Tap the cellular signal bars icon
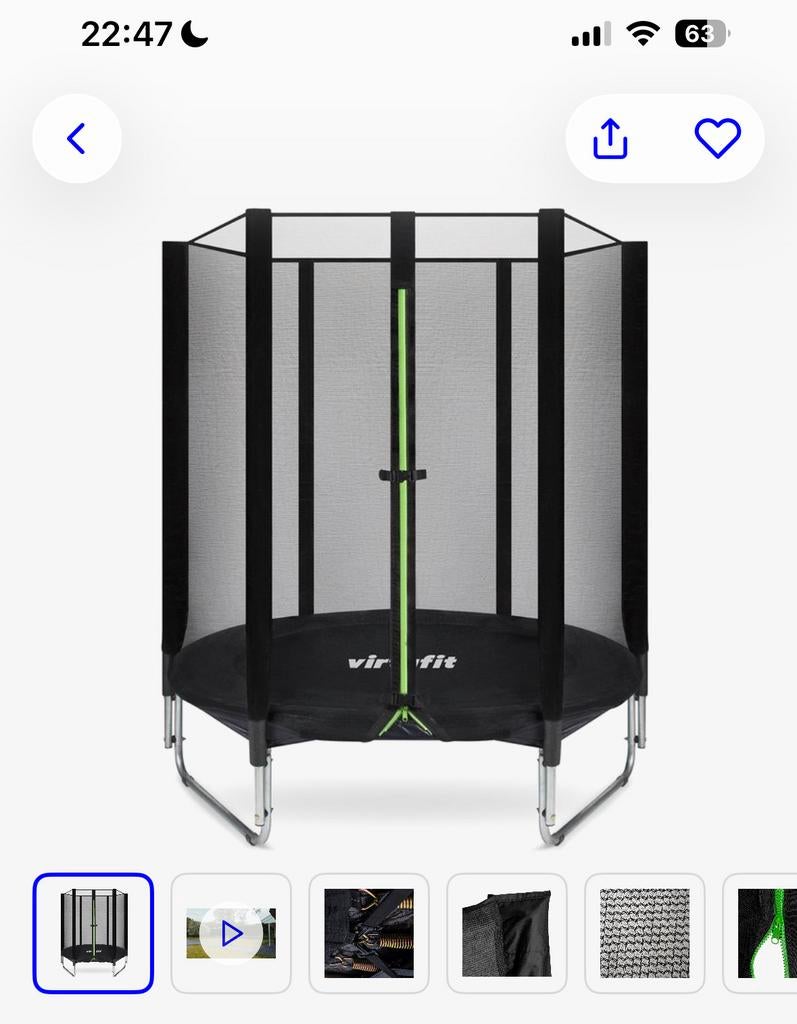 pyautogui.click(x=590, y=33)
